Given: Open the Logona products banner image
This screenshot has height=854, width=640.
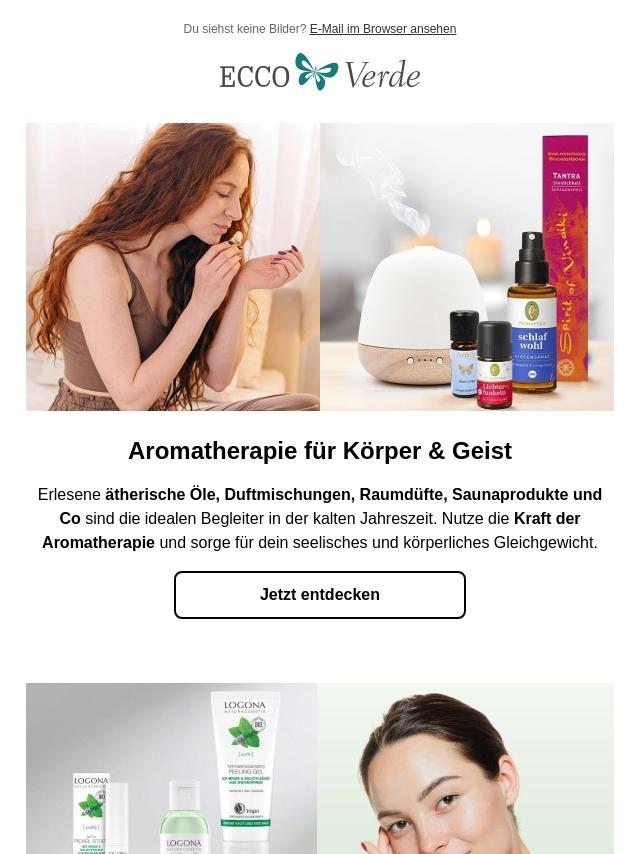Looking at the screenshot, I should click(320, 768).
